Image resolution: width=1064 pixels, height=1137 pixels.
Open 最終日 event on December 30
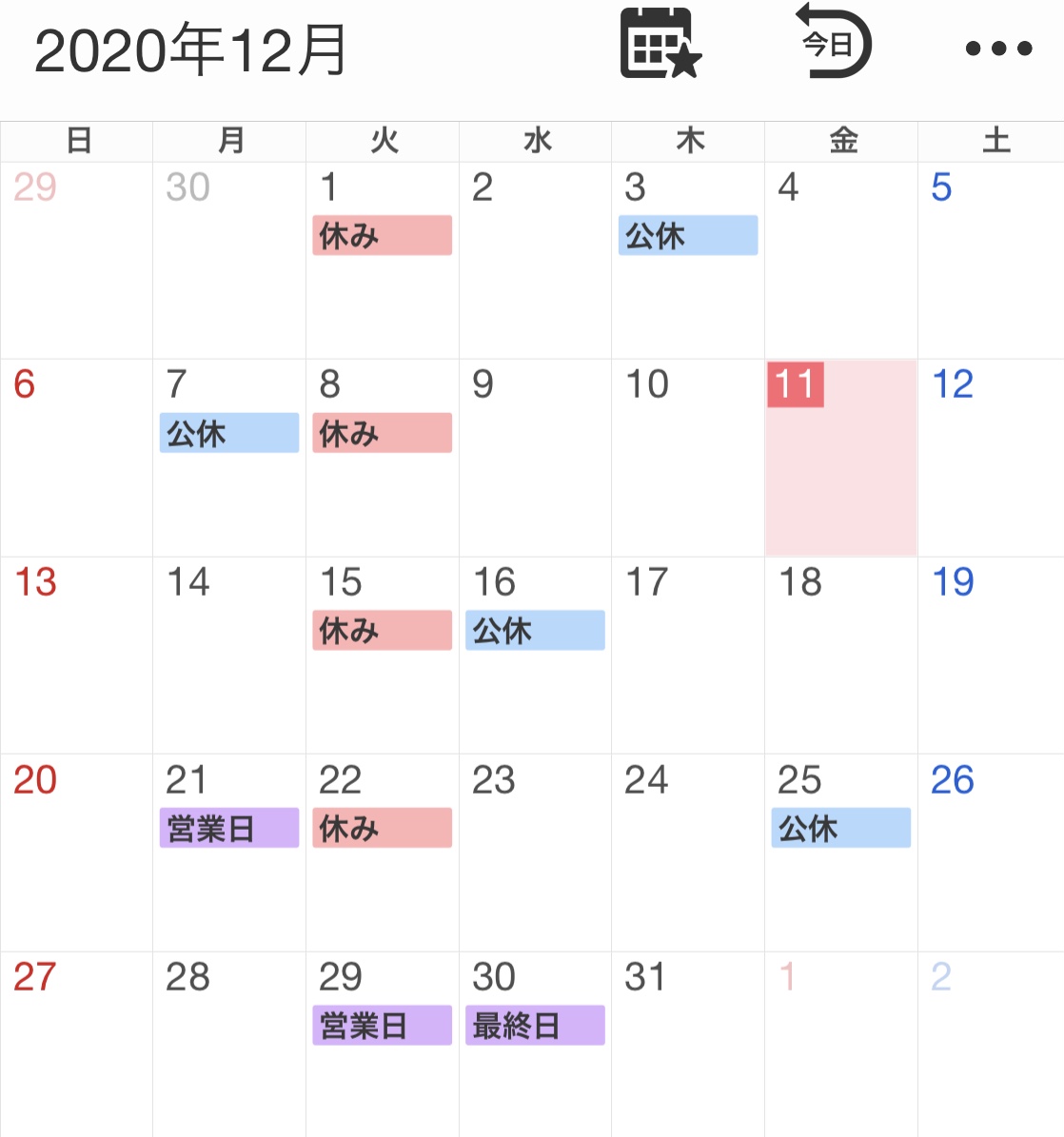(535, 1026)
